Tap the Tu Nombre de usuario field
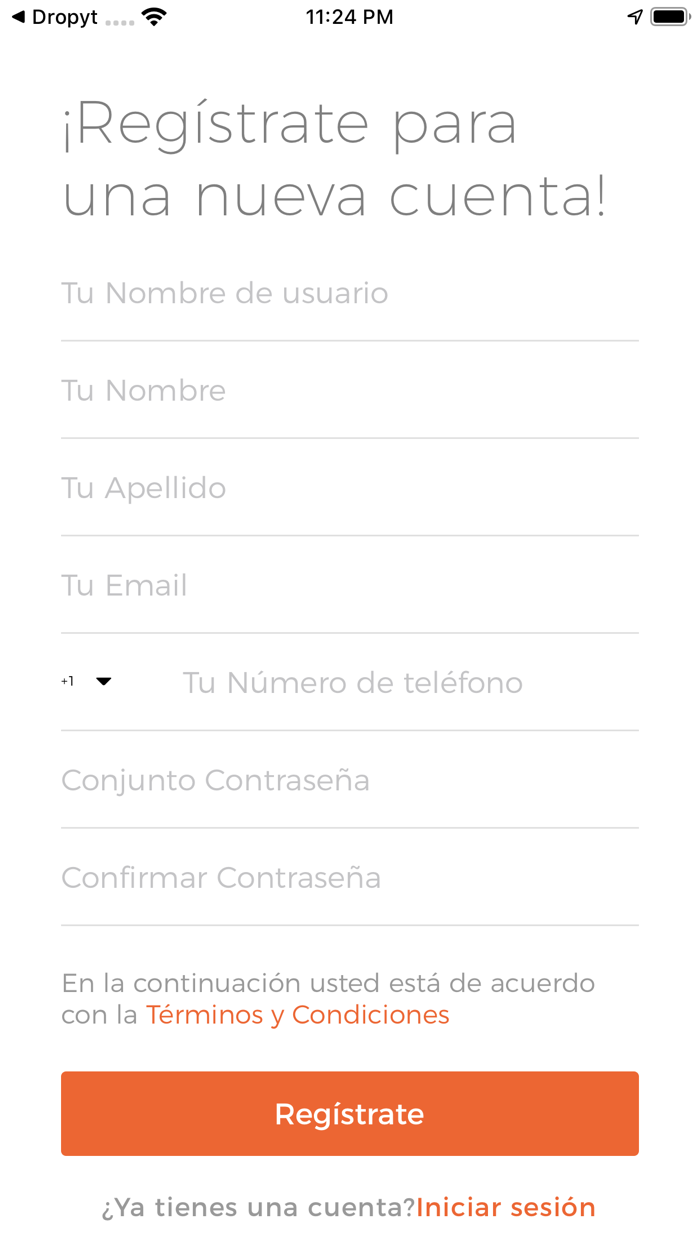Screen dimensions: 700x1244 coord(349,294)
